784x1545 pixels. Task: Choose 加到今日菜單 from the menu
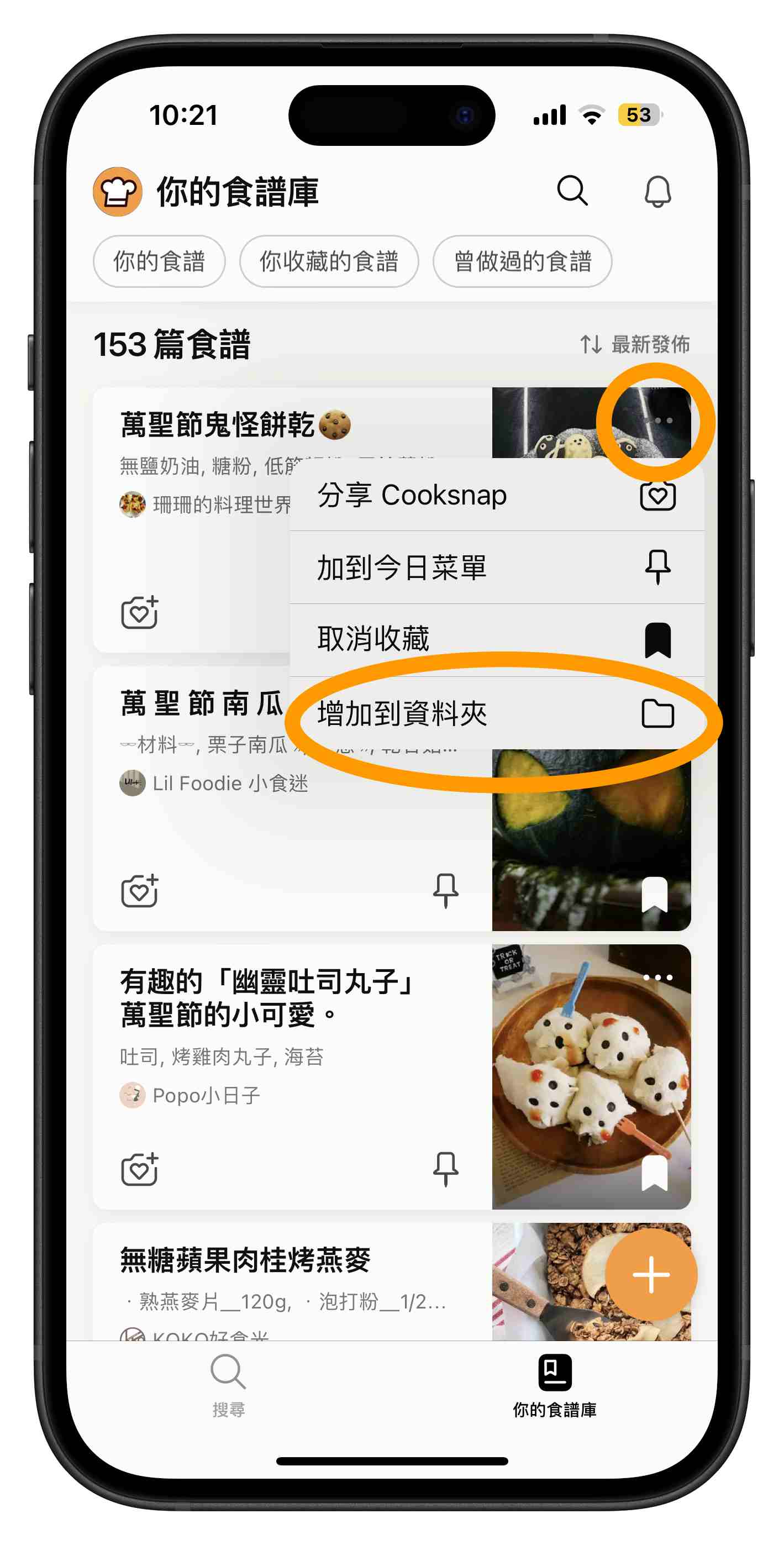497,567
